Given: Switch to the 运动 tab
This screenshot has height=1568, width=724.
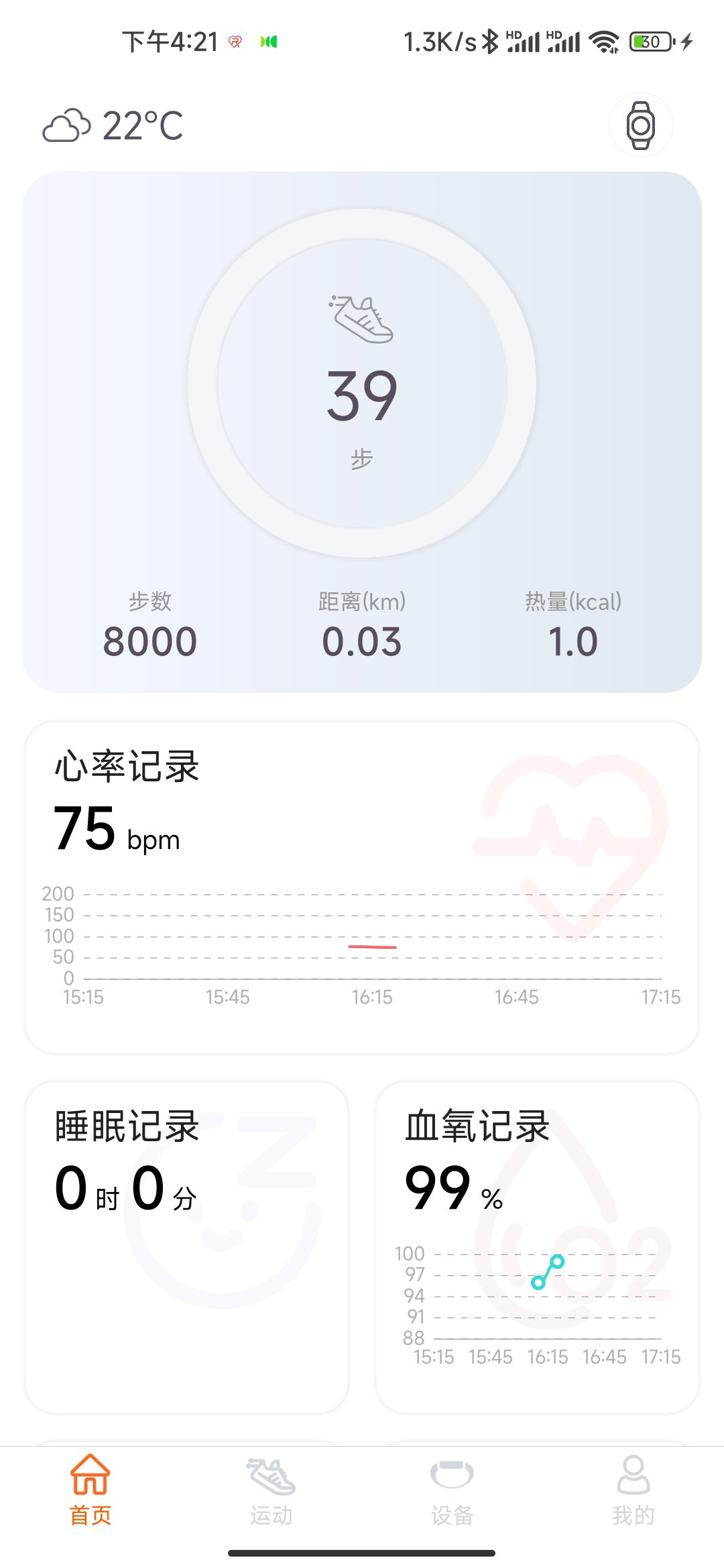Looking at the screenshot, I should tap(271, 1488).
